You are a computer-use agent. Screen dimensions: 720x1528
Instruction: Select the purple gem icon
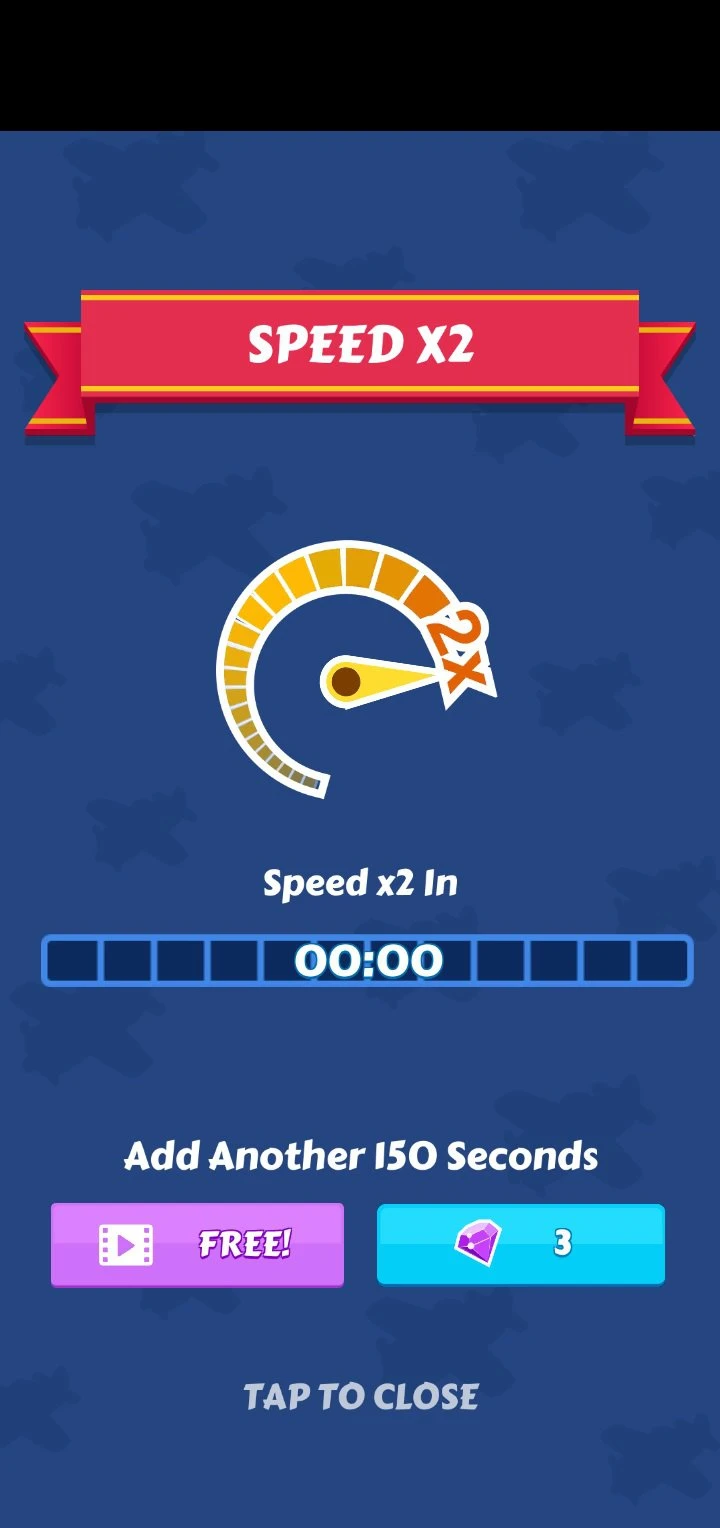(x=478, y=1242)
